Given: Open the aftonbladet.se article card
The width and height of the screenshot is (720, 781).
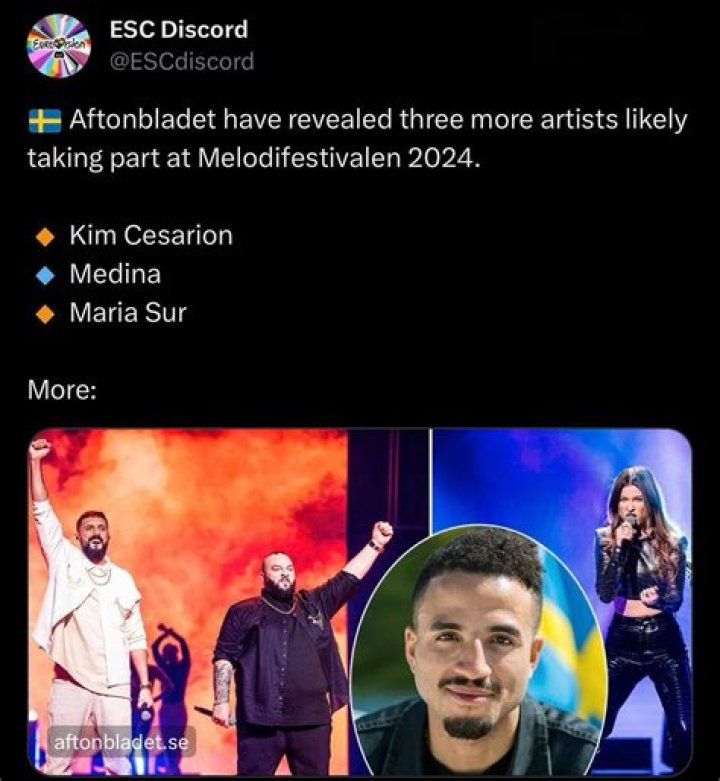Looking at the screenshot, I should pos(360,600).
